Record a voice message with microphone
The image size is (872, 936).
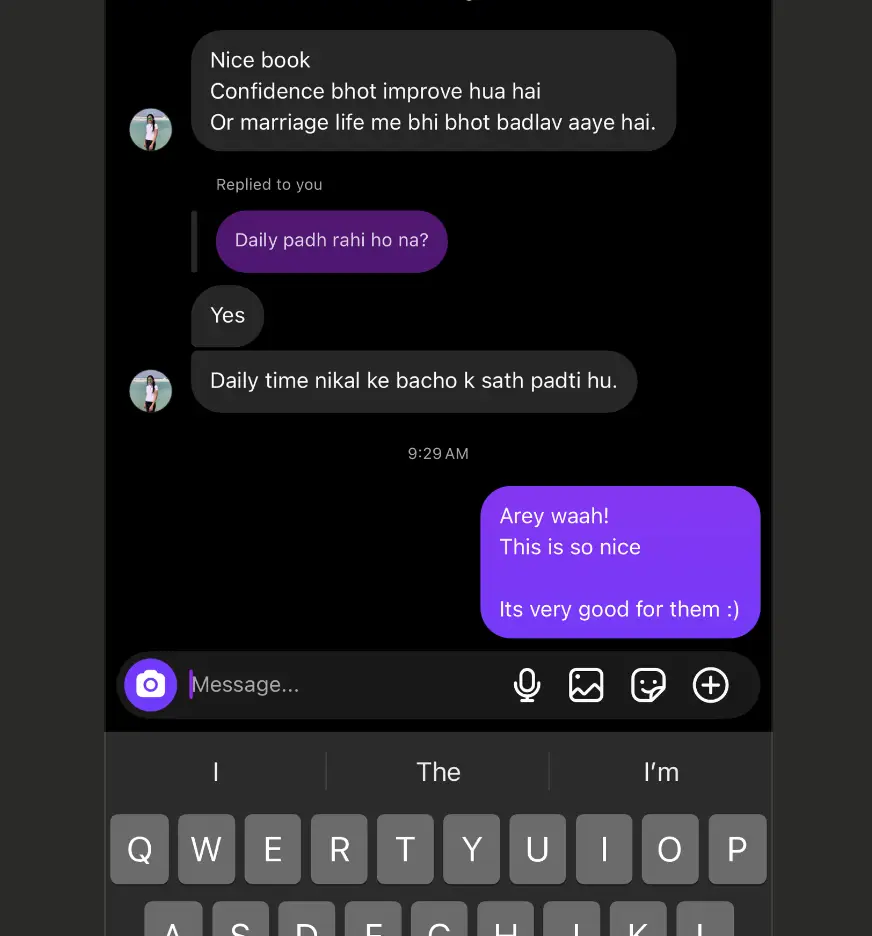click(x=527, y=685)
